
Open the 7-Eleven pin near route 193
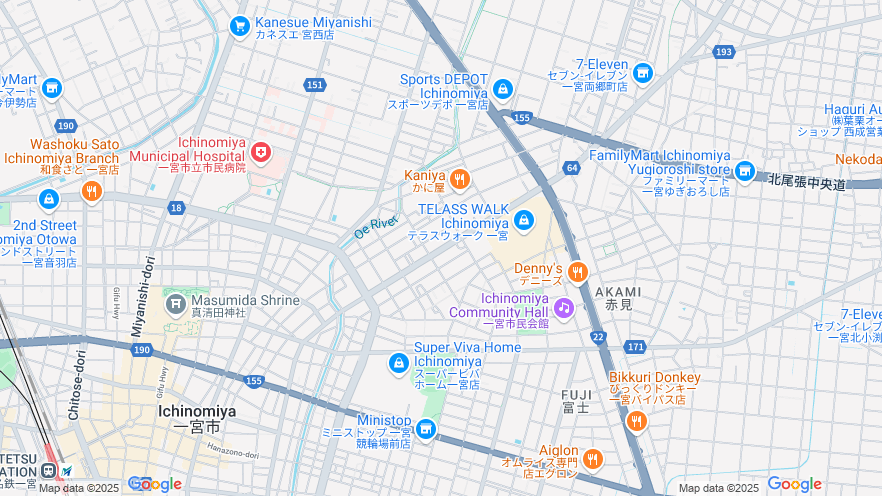tap(642, 72)
